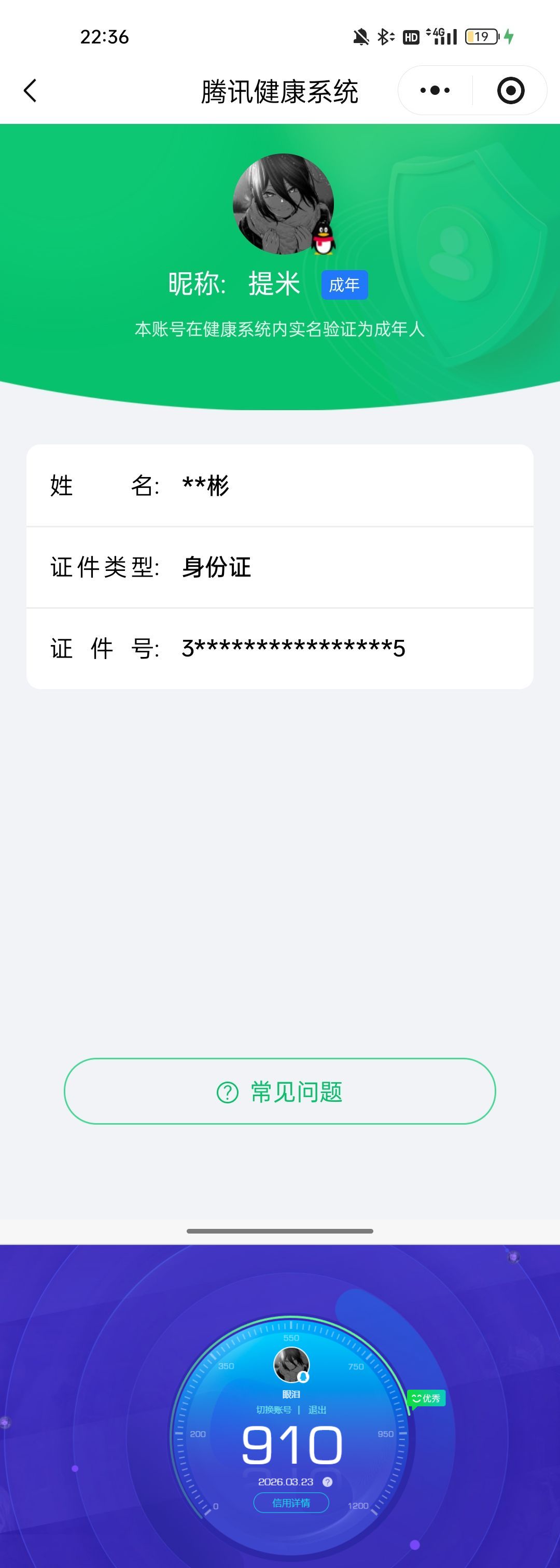Tap the 腾讯健康系统 title bar
The height and width of the screenshot is (1568, 560).
280,90
